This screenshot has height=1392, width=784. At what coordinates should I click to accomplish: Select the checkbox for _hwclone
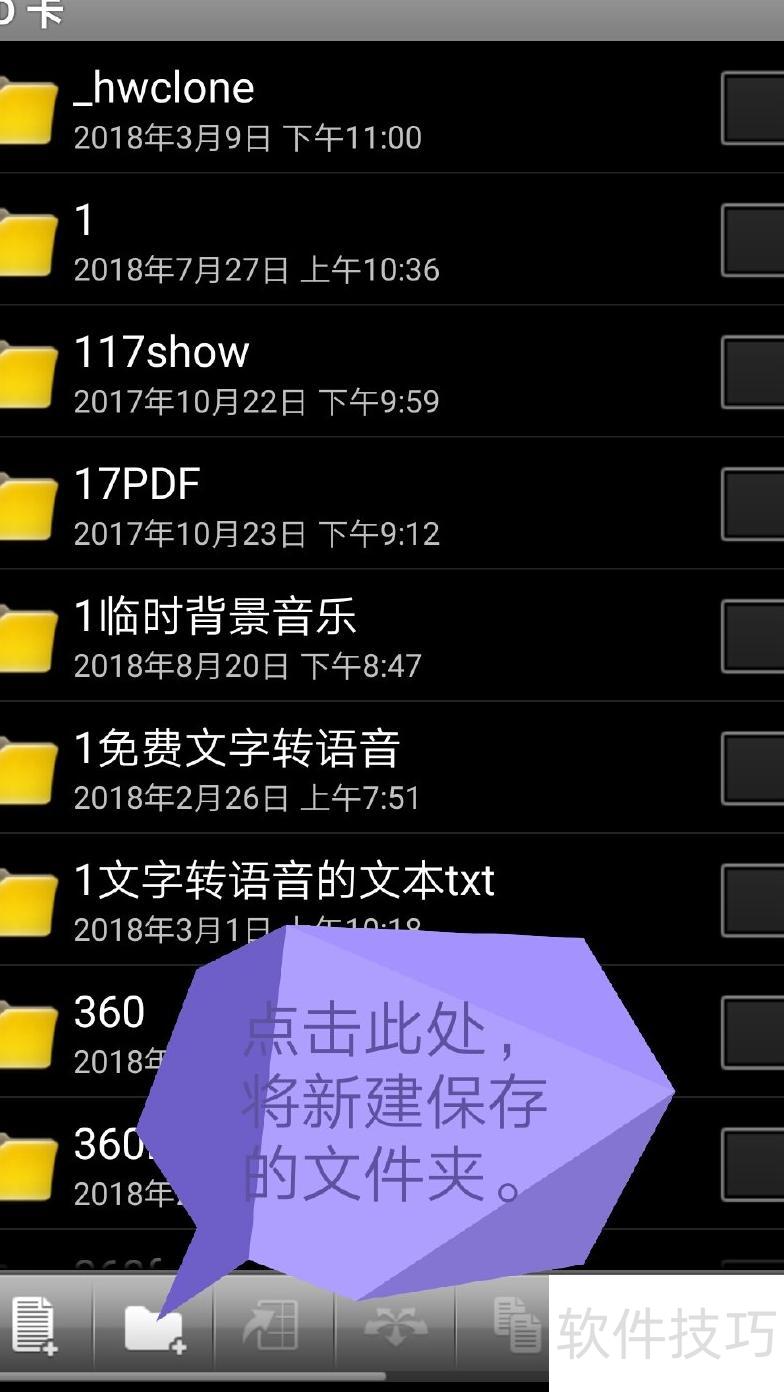753,108
